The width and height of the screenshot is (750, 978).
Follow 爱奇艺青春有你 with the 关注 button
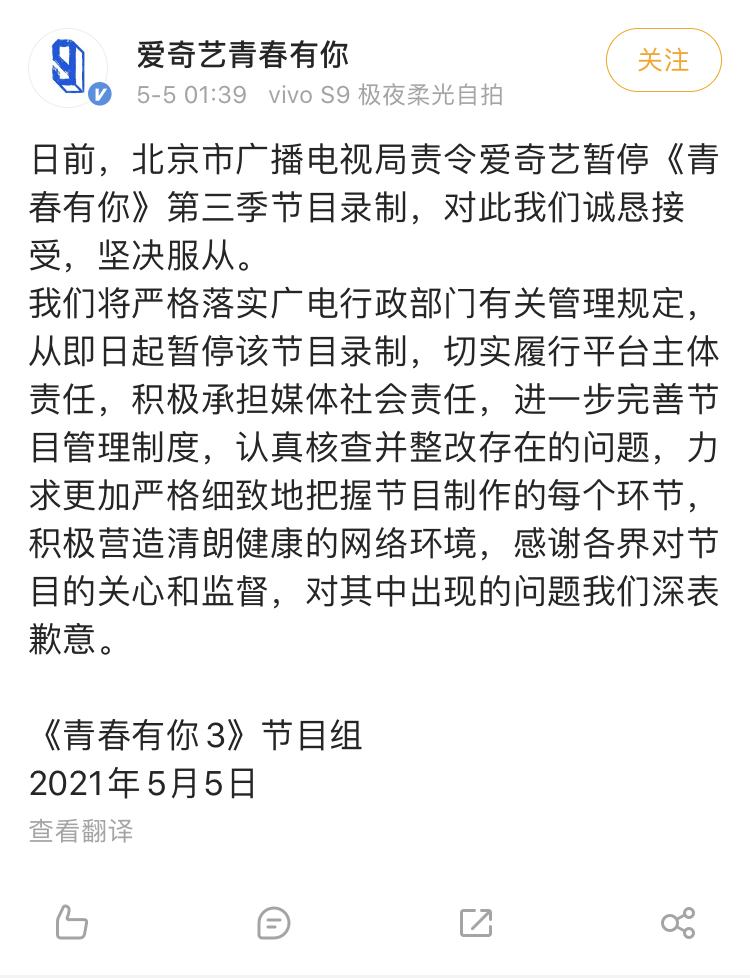tap(663, 60)
